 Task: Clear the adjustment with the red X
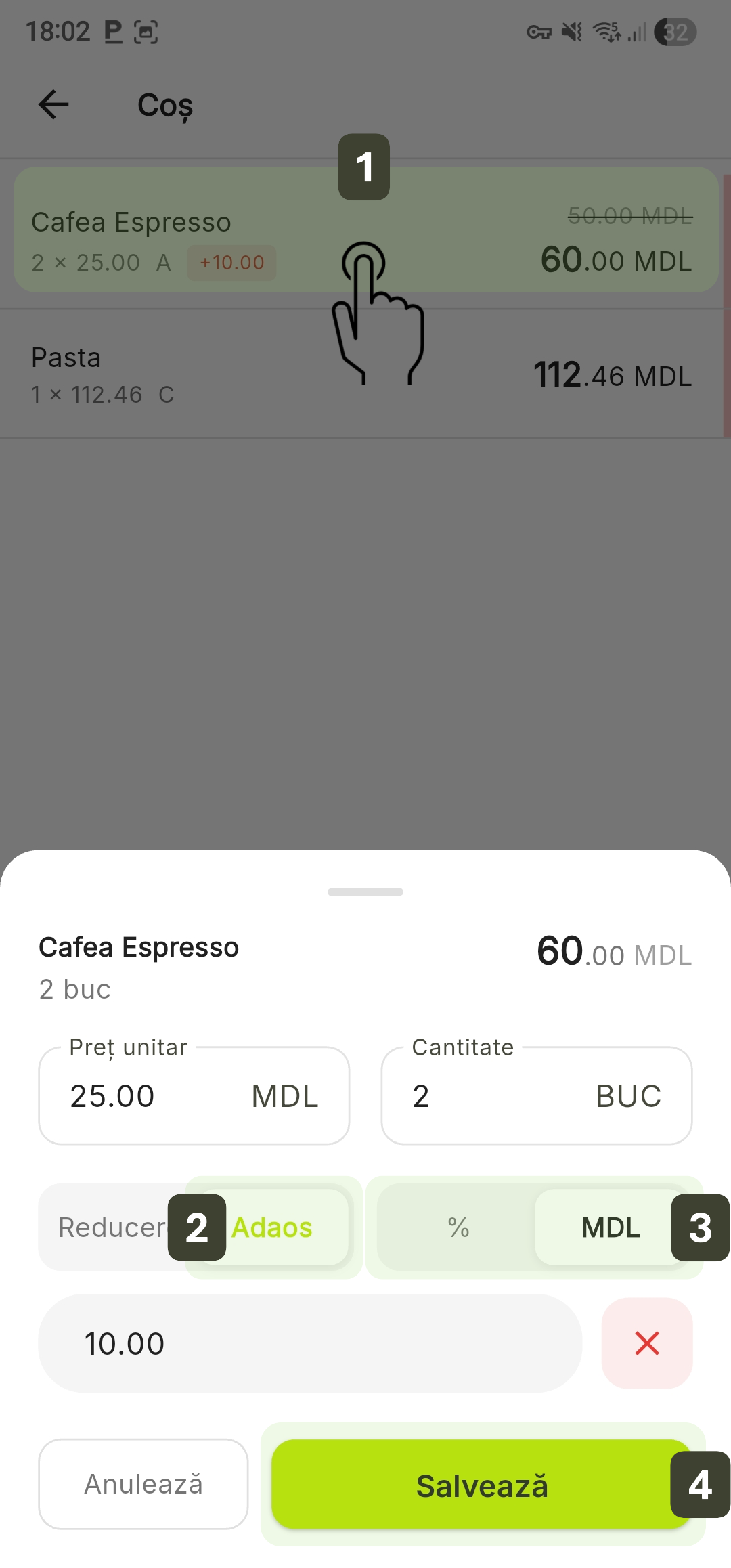(x=647, y=1343)
